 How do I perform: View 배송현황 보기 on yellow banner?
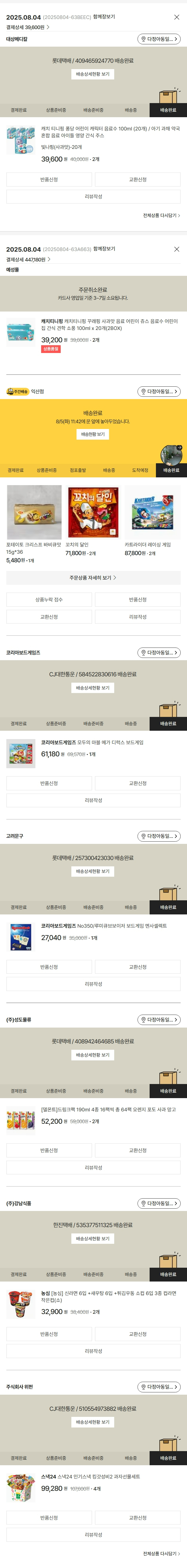coord(93,434)
